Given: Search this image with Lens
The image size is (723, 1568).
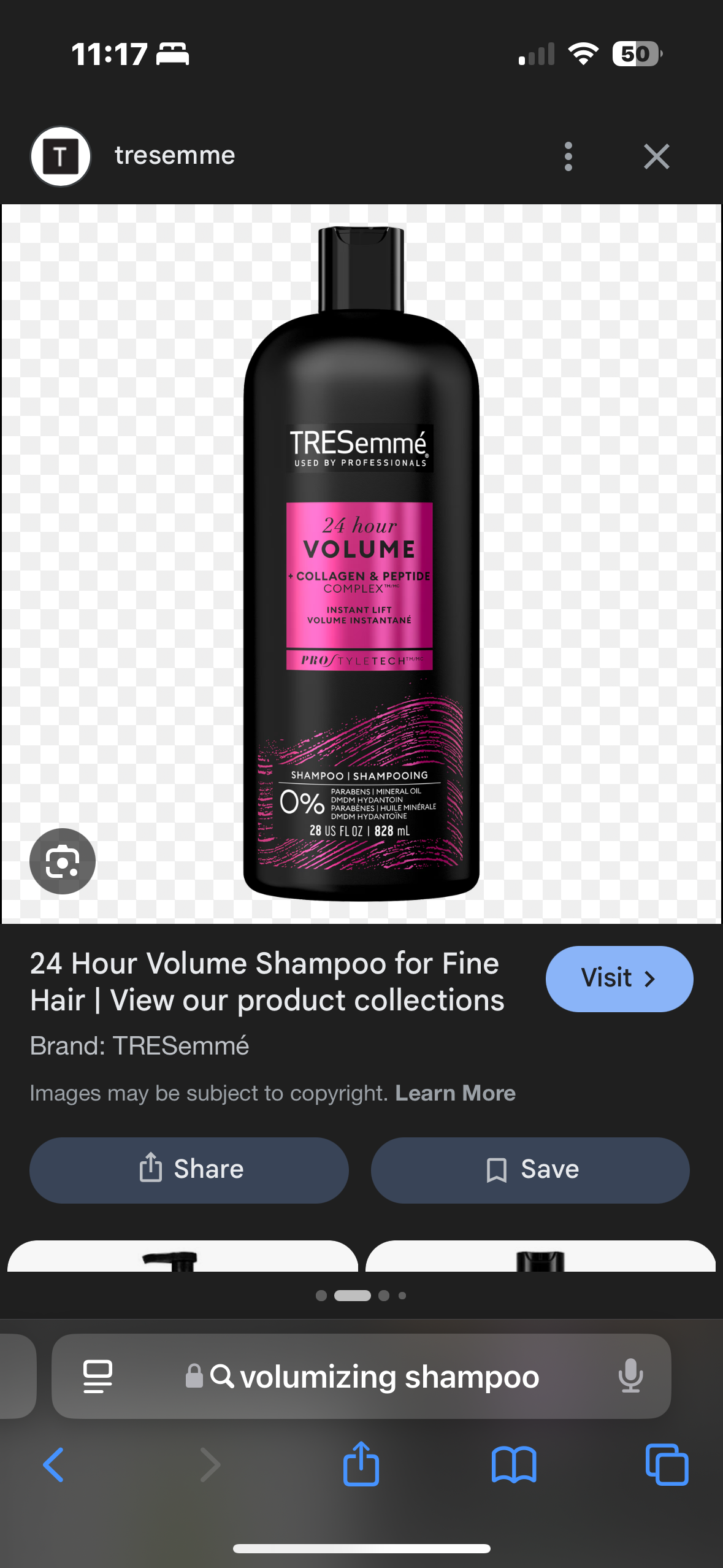Looking at the screenshot, I should click(63, 861).
